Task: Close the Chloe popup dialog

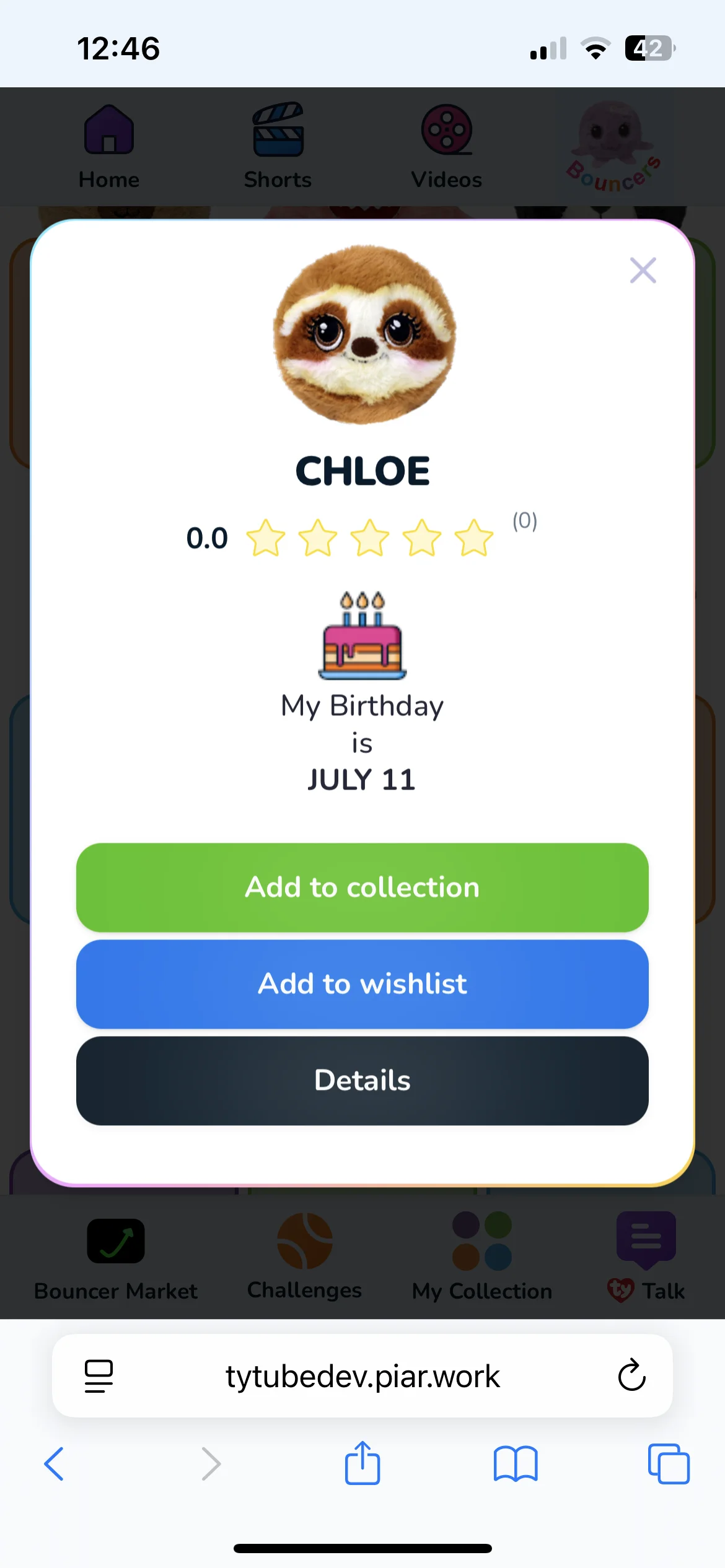Action: [643, 271]
